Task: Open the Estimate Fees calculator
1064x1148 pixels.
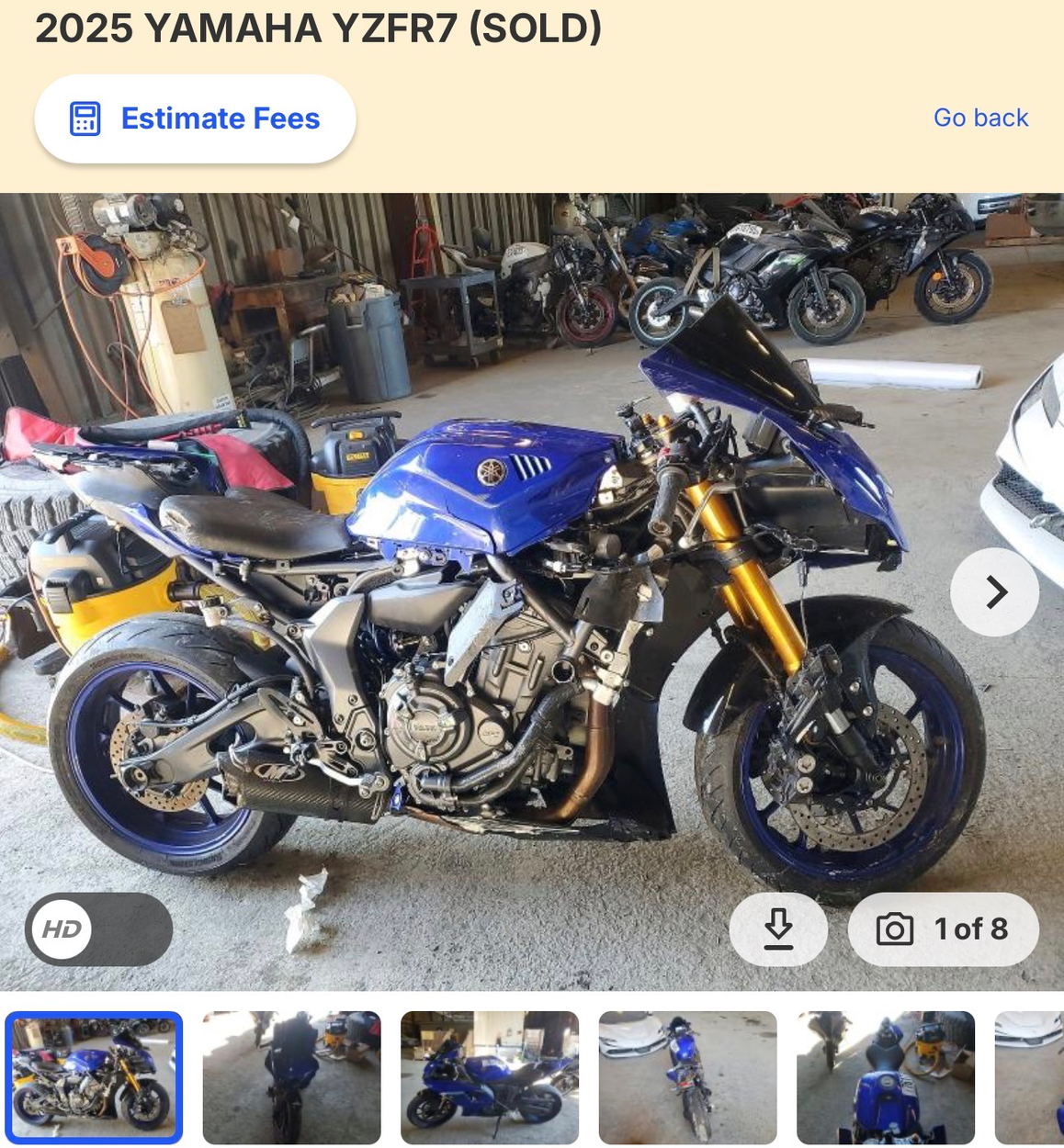Action: (195, 119)
